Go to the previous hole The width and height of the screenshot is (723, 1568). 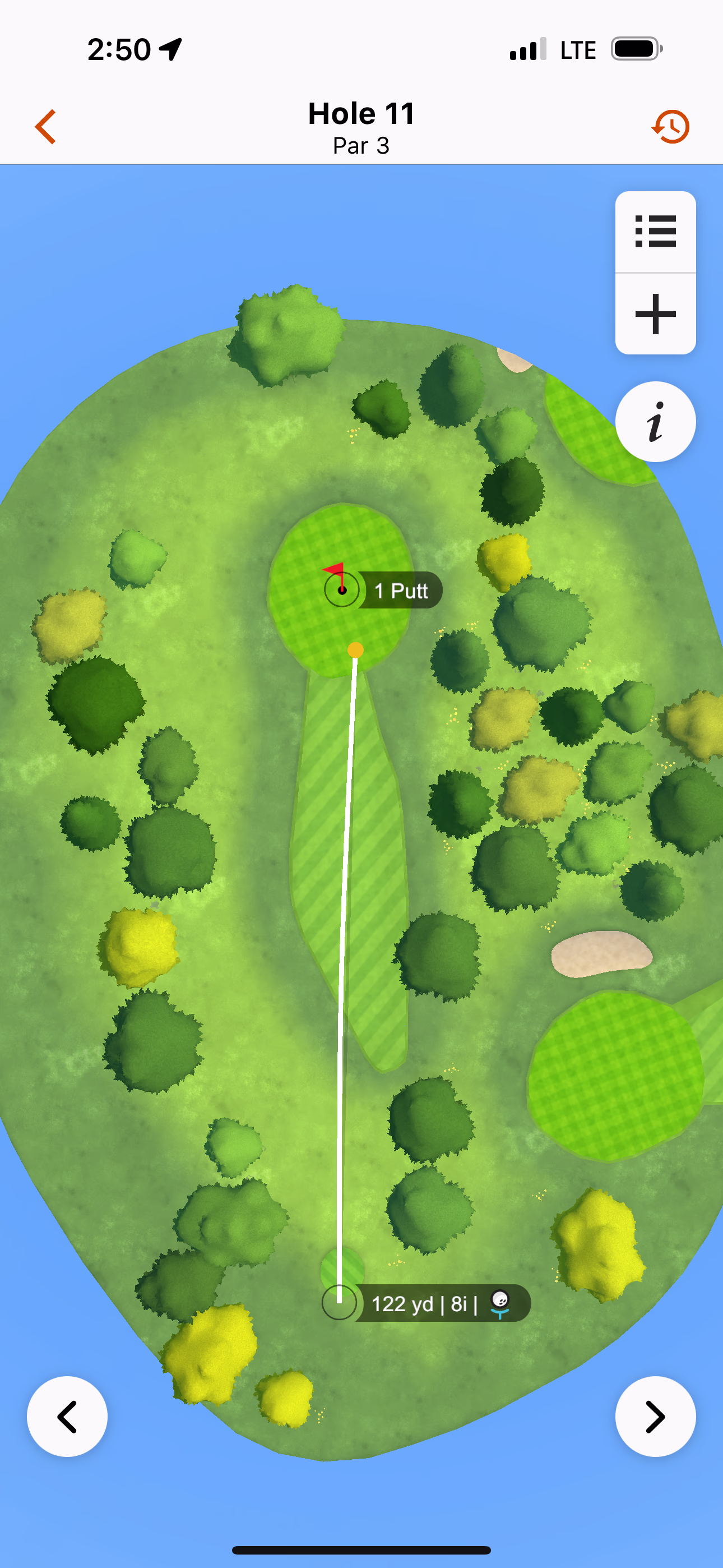(x=67, y=1416)
